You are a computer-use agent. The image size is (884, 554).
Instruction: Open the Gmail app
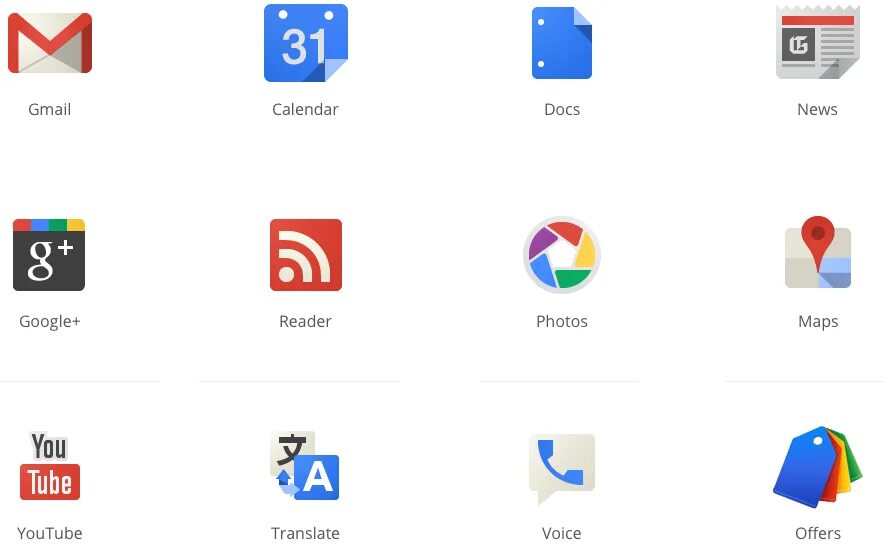(50, 44)
